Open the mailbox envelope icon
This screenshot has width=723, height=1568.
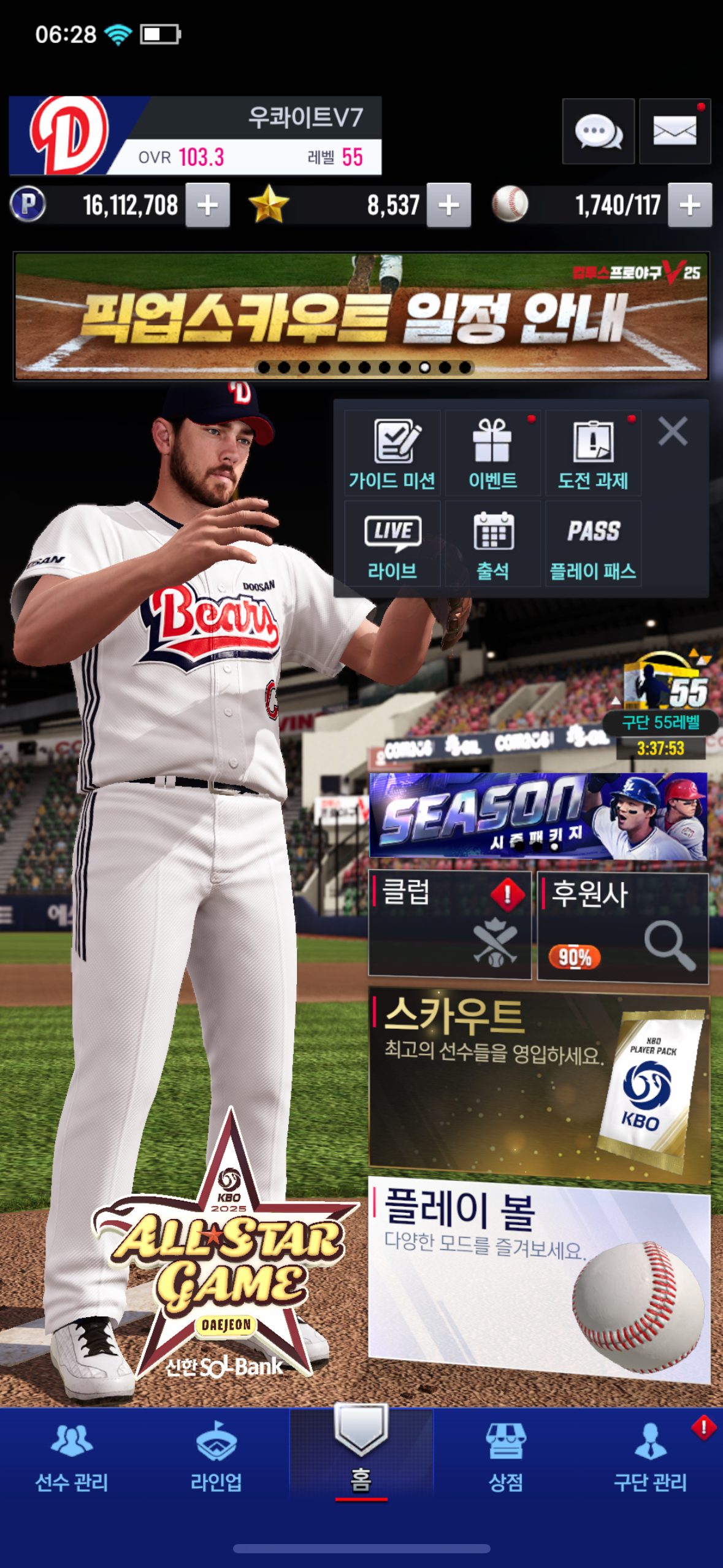tap(675, 131)
